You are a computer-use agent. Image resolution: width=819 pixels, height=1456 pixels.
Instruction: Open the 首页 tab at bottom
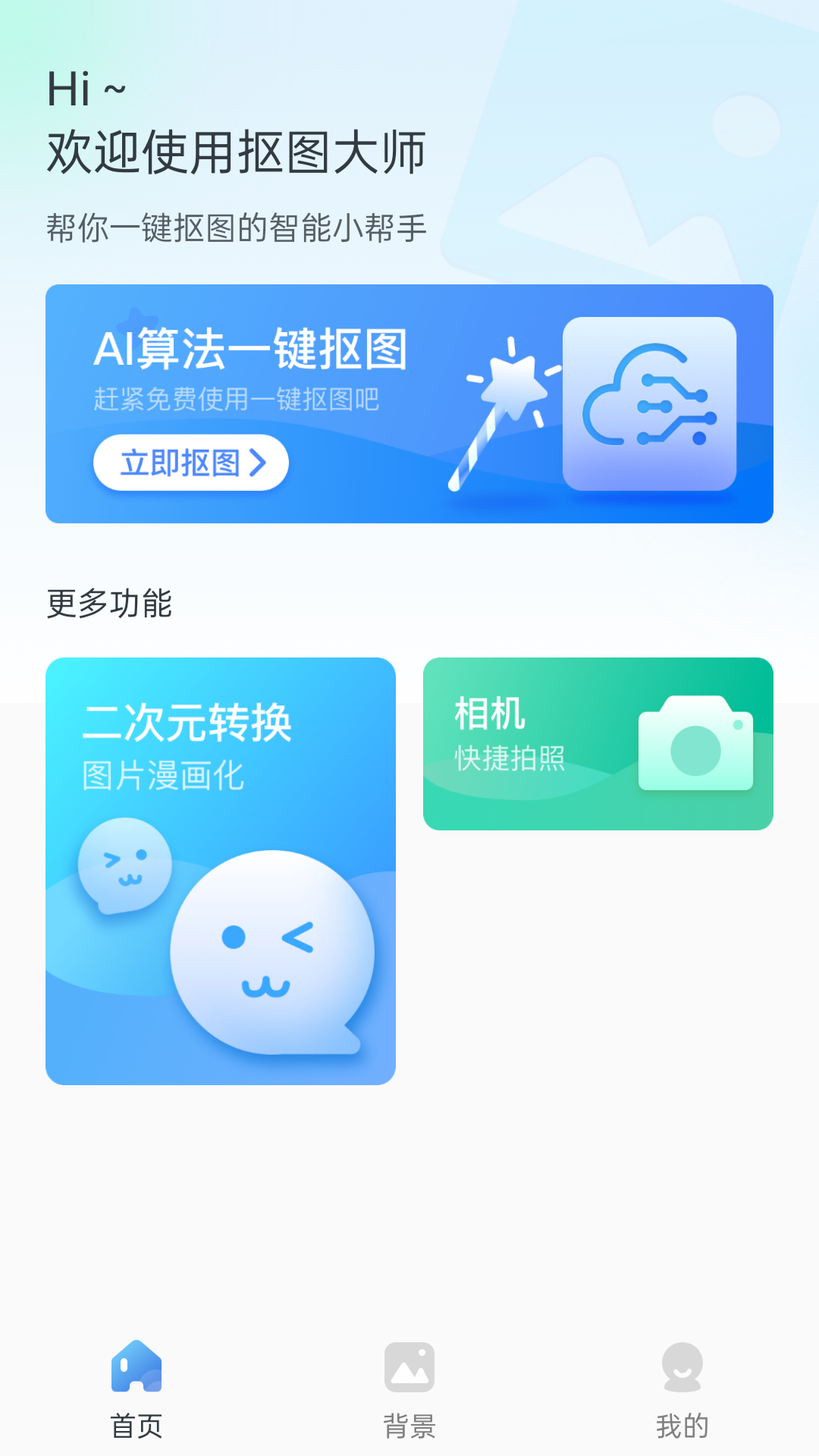click(136, 1424)
